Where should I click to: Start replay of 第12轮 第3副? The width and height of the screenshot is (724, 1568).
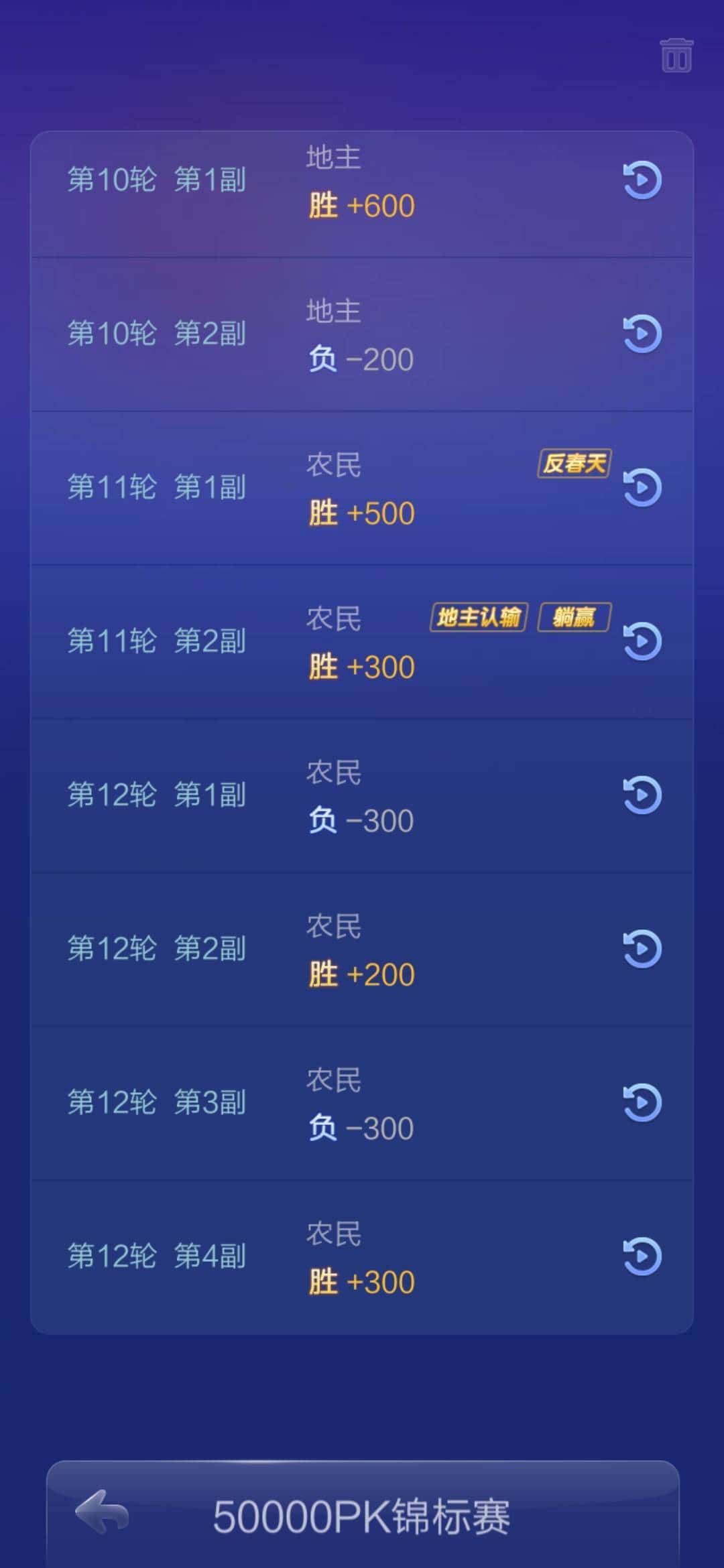[x=640, y=1102]
